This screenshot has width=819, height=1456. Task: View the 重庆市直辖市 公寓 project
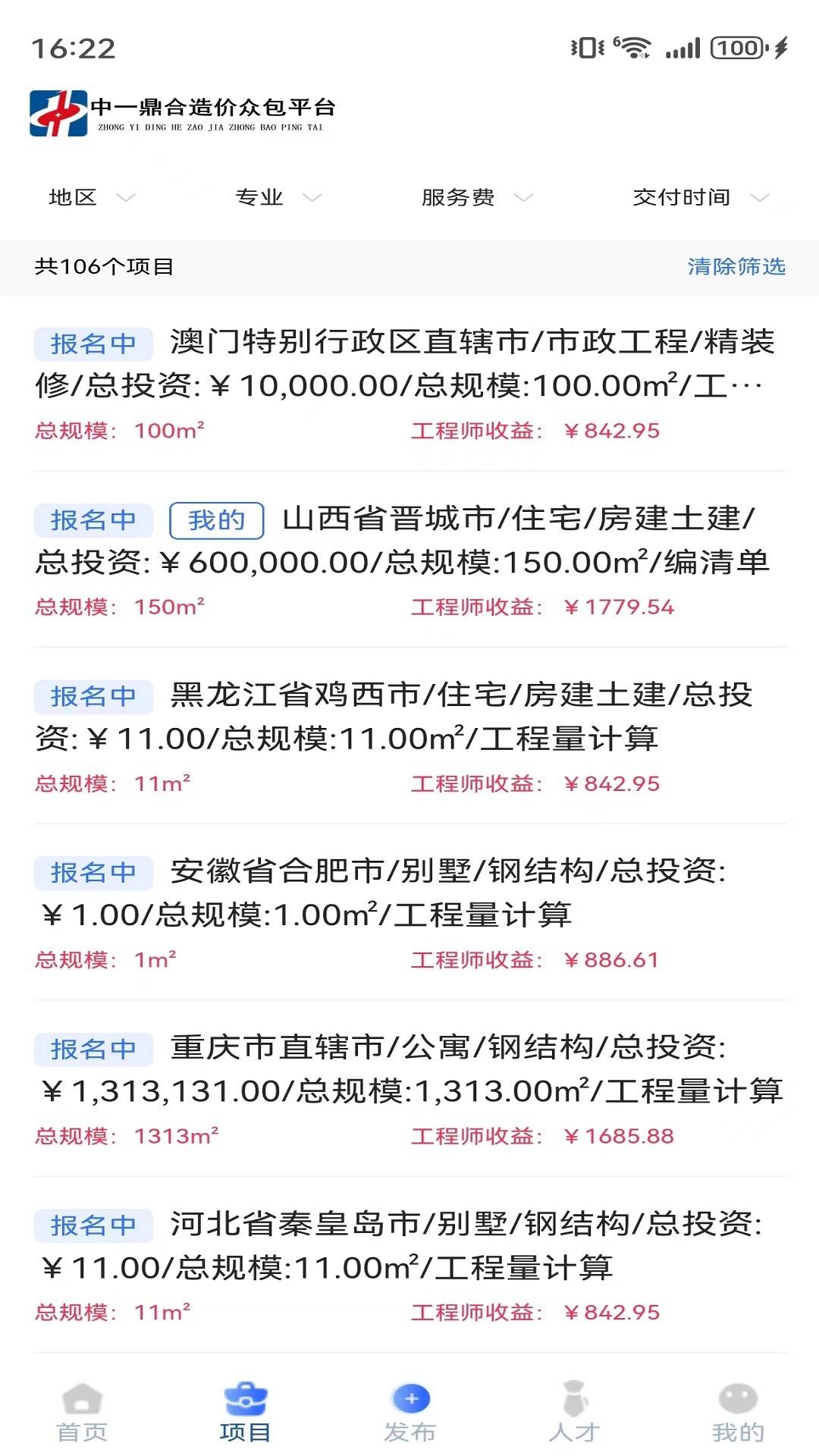tap(409, 1090)
